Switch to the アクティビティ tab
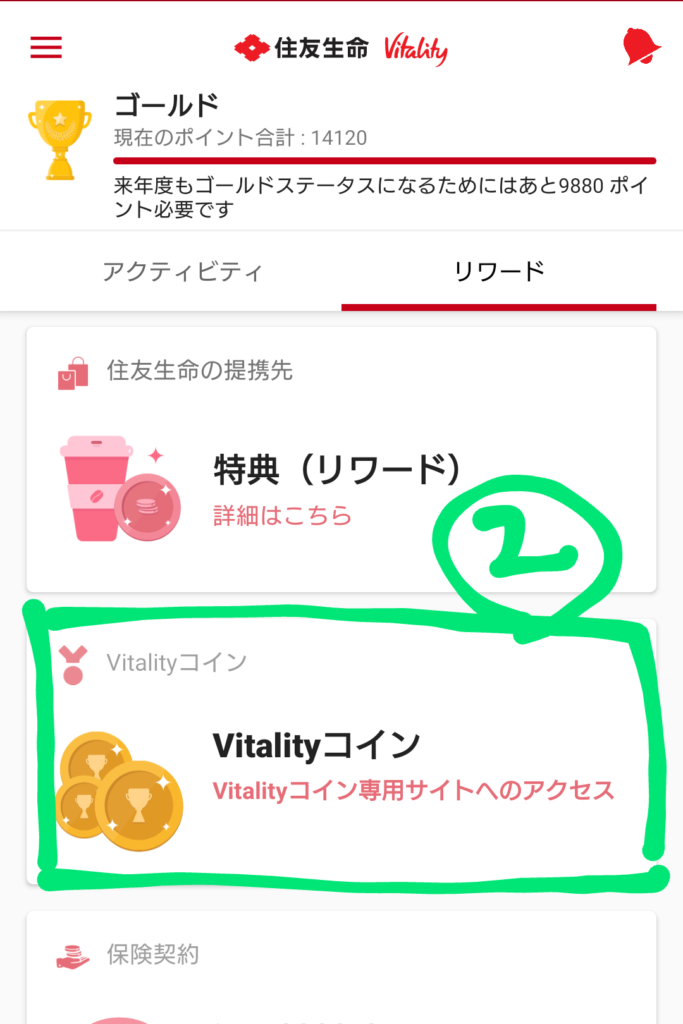This screenshot has height=1024, width=683. click(x=182, y=272)
